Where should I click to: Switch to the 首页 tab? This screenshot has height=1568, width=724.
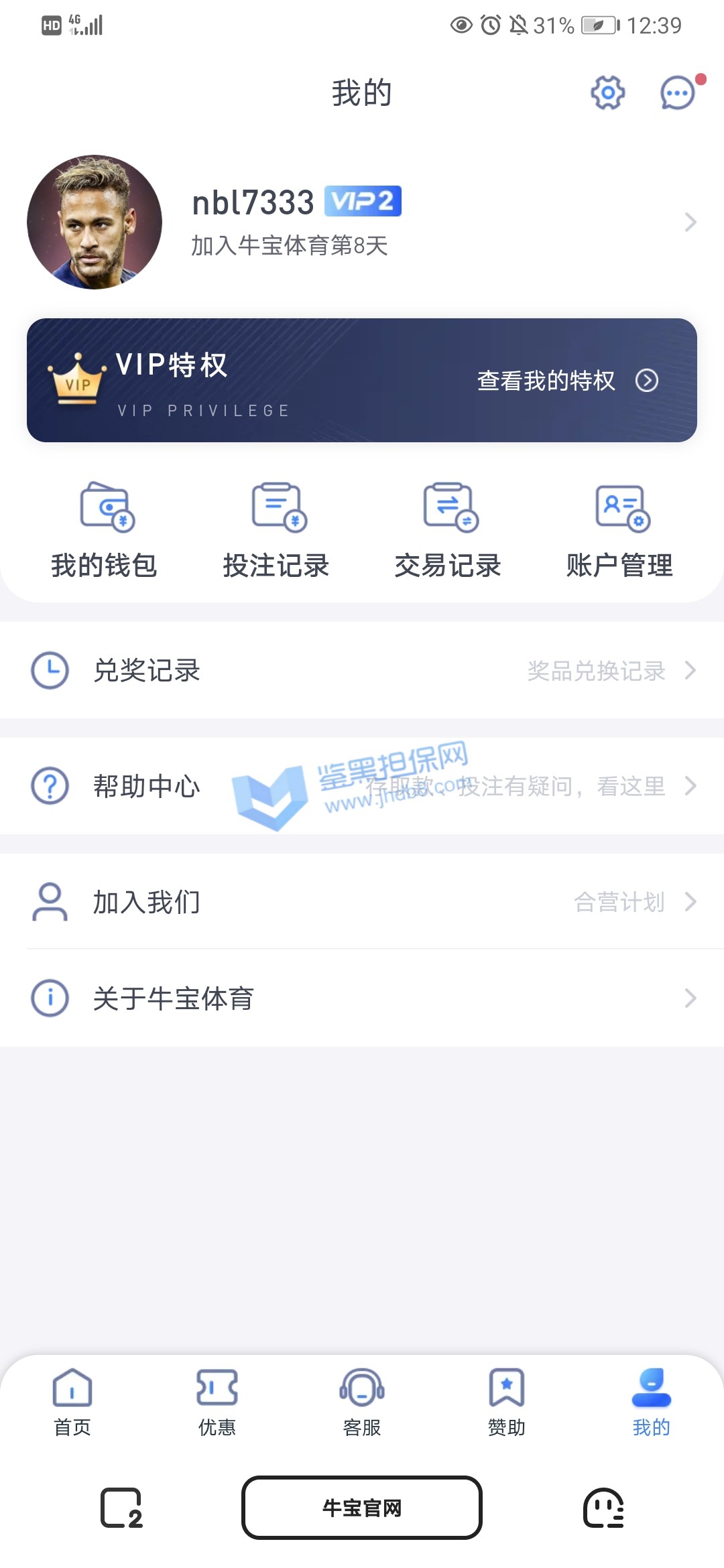(72, 1402)
